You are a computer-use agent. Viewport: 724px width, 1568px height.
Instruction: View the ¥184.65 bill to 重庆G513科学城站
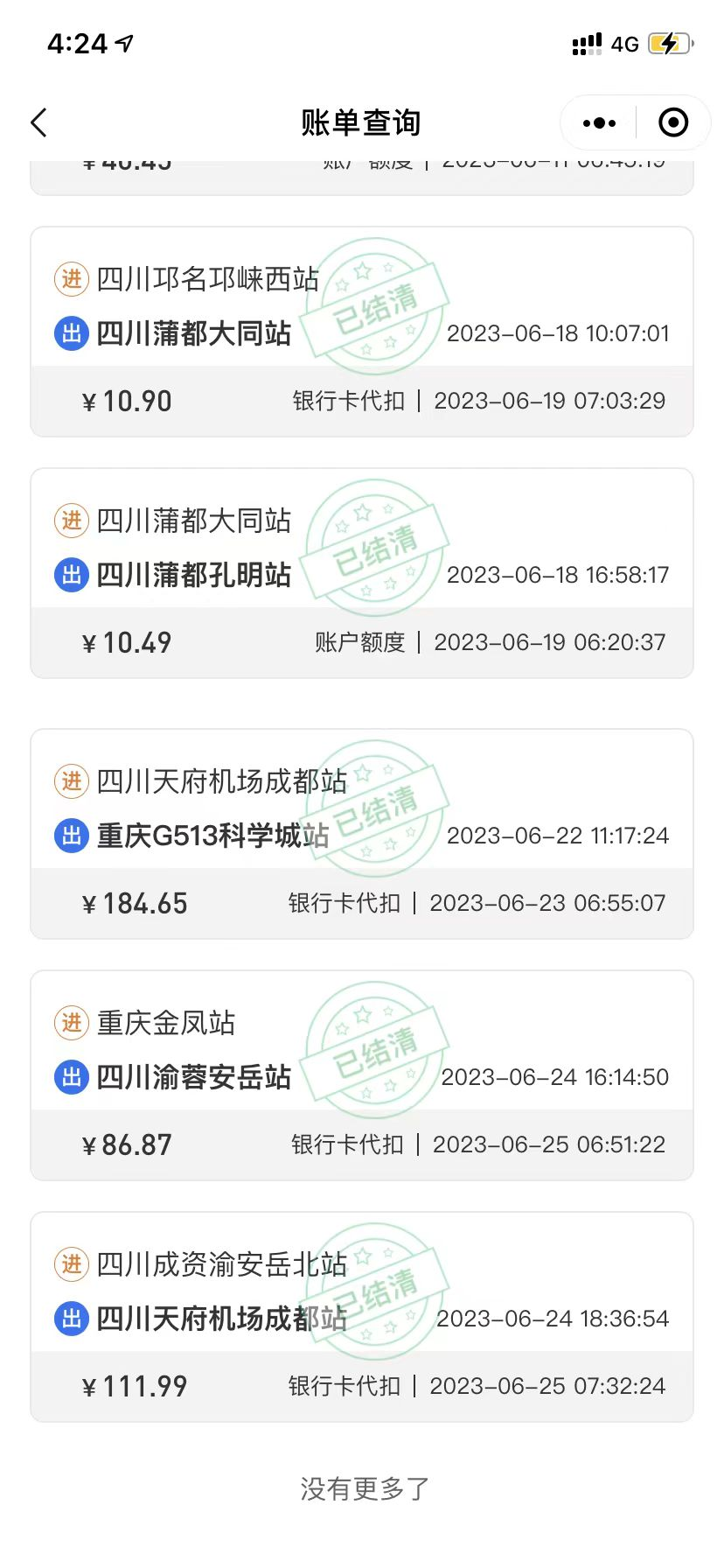(x=361, y=835)
